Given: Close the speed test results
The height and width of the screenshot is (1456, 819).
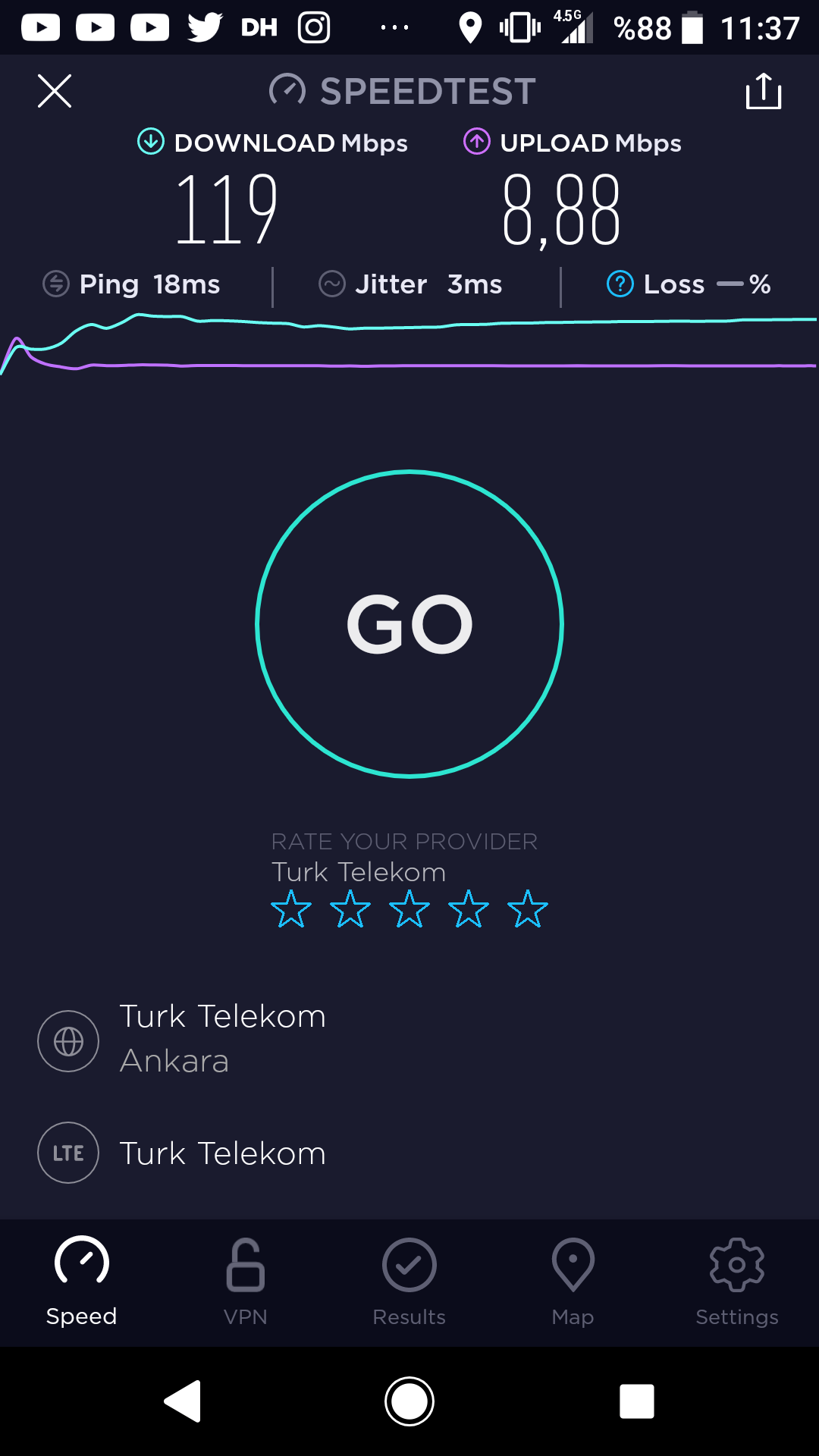Looking at the screenshot, I should coord(55,91).
